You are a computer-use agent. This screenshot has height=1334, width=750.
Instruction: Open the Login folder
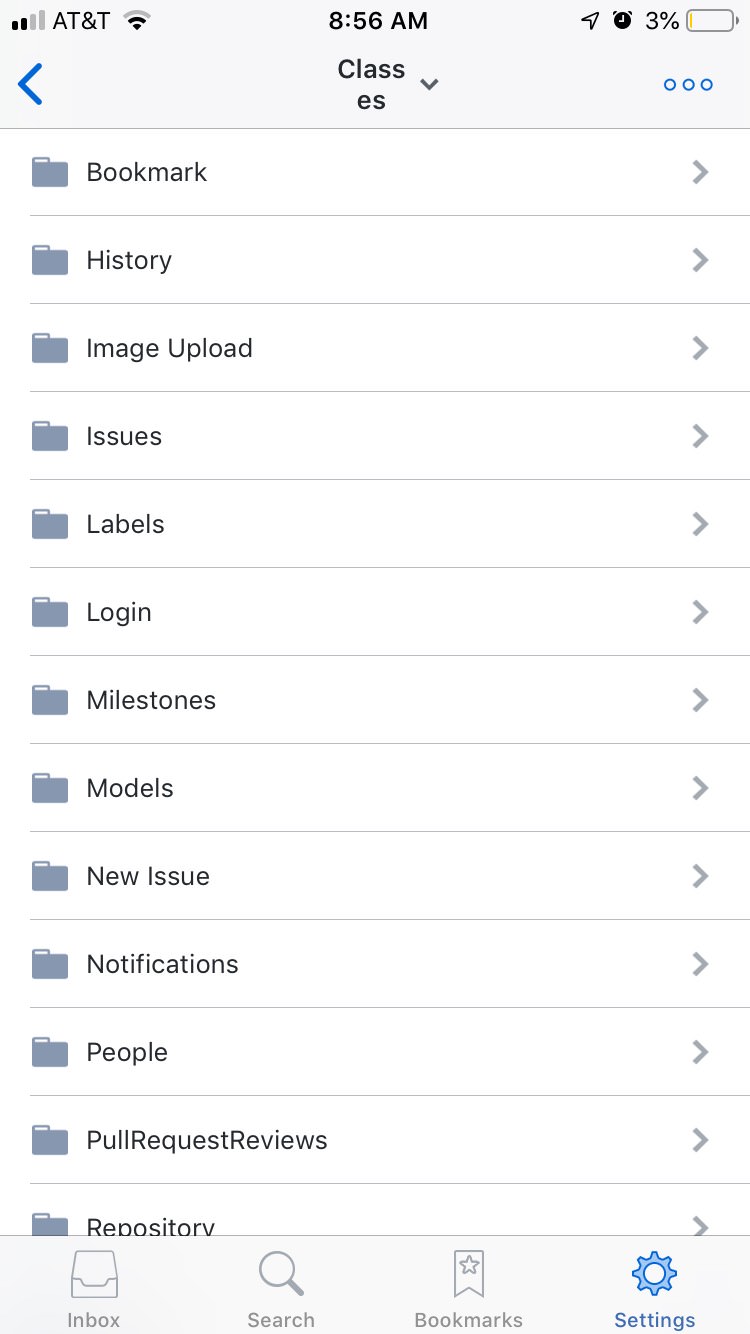(375, 612)
